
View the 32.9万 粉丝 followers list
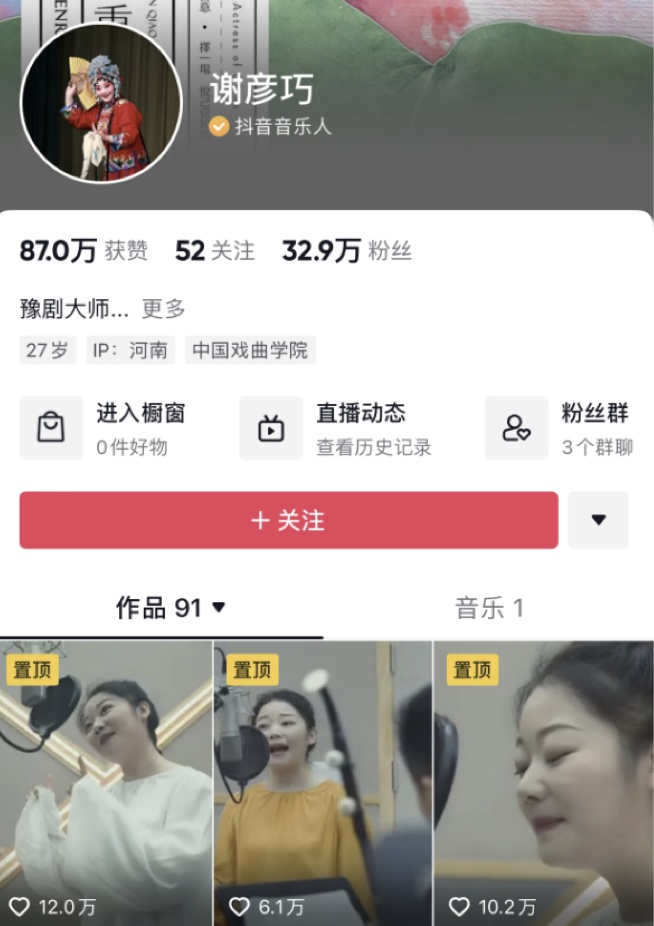click(x=346, y=251)
